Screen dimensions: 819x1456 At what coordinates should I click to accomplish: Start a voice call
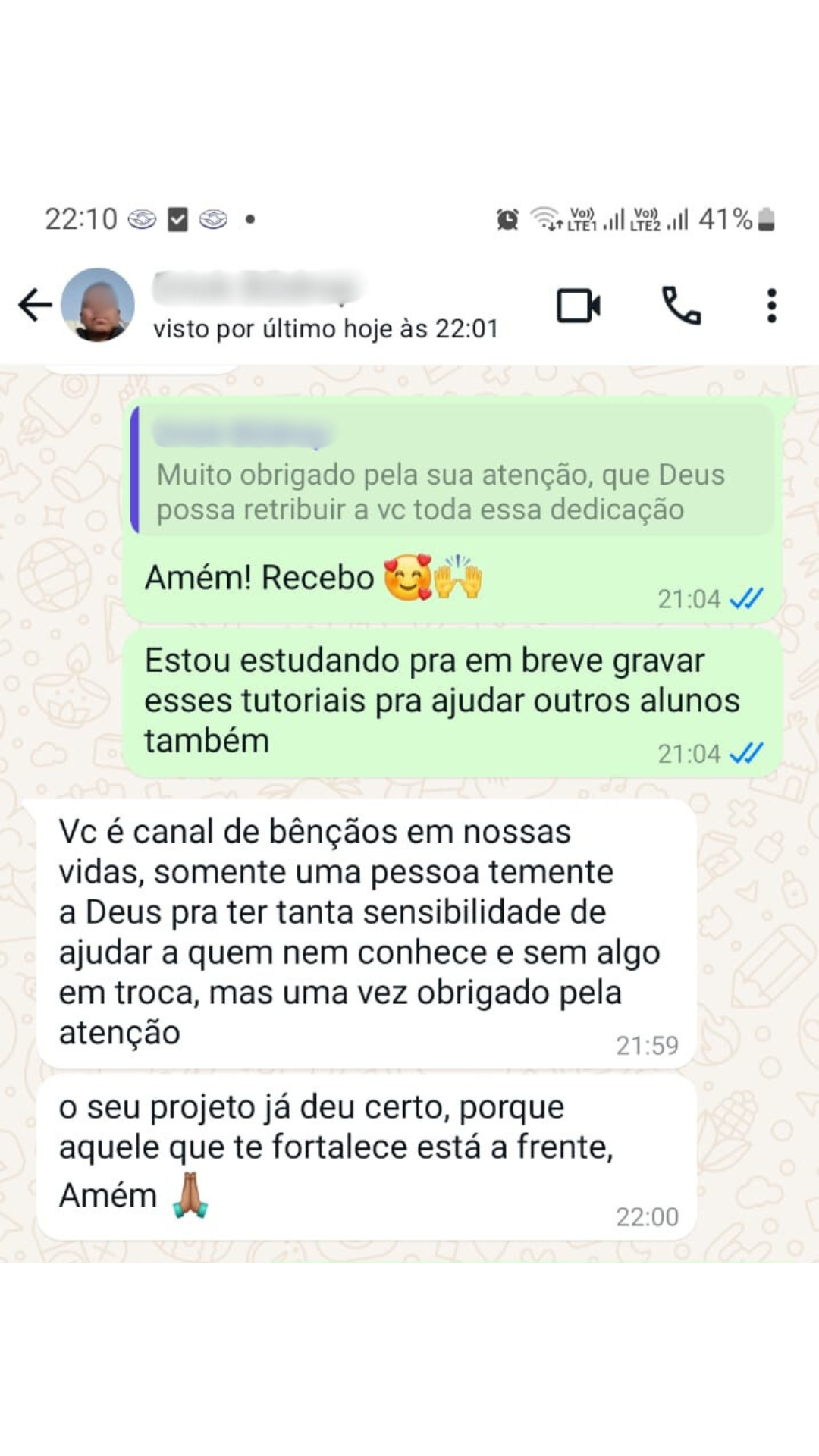tap(681, 306)
